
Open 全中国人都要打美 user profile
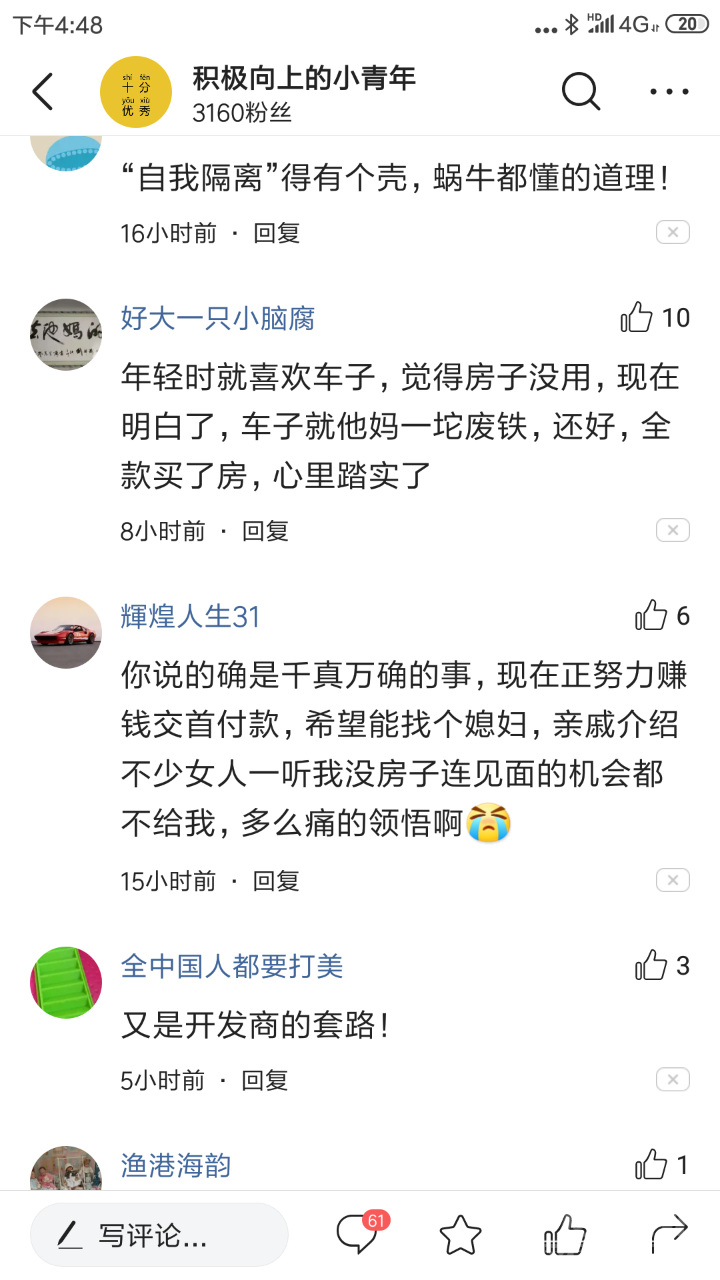click(x=232, y=966)
